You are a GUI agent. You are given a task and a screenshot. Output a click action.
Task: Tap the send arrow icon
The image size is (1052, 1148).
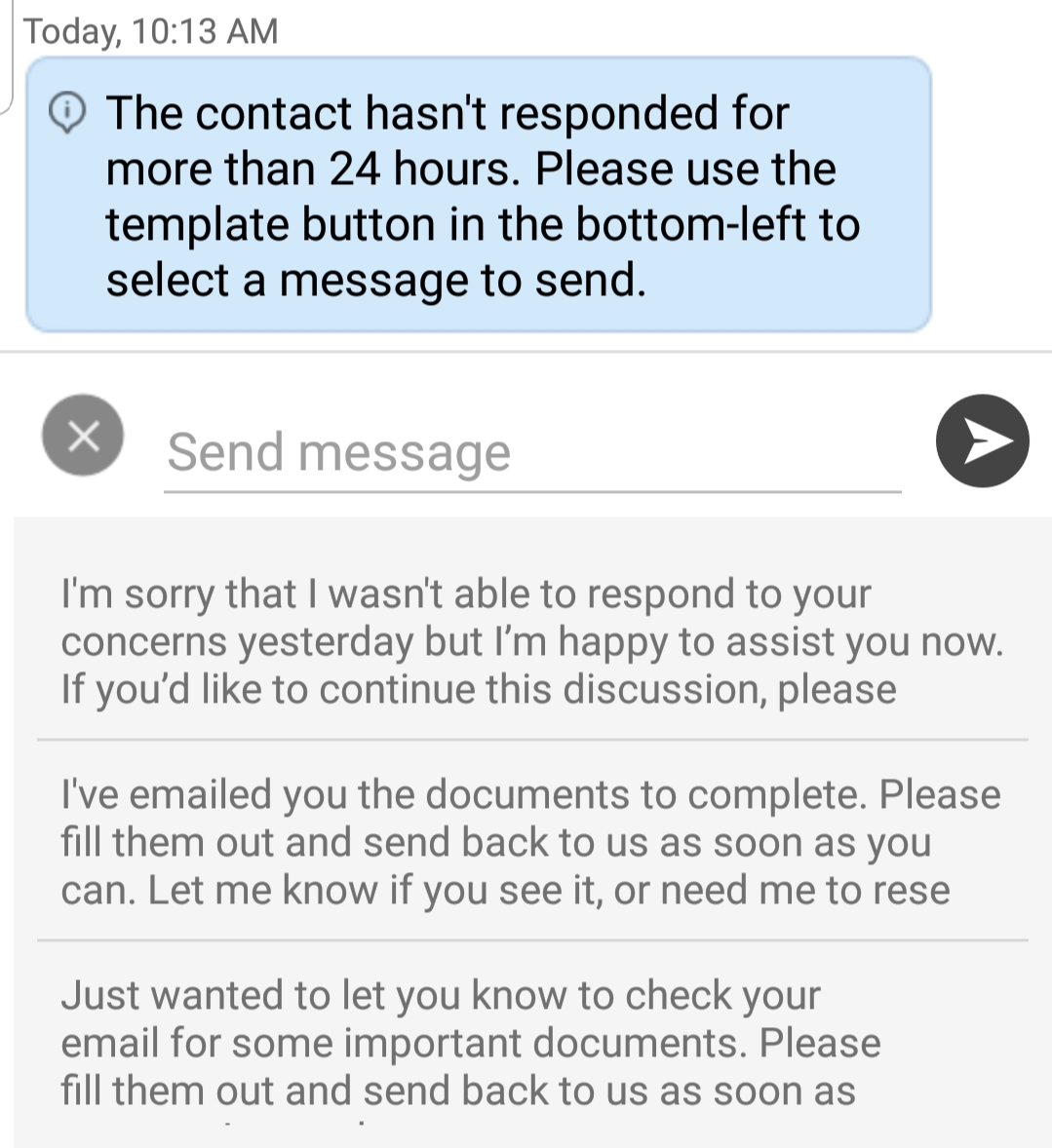point(982,440)
